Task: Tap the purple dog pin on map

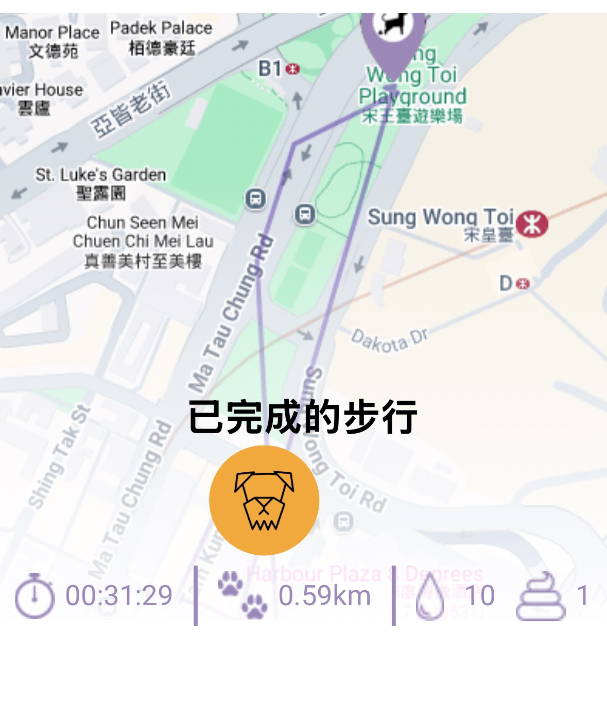Action: point(393,30)
